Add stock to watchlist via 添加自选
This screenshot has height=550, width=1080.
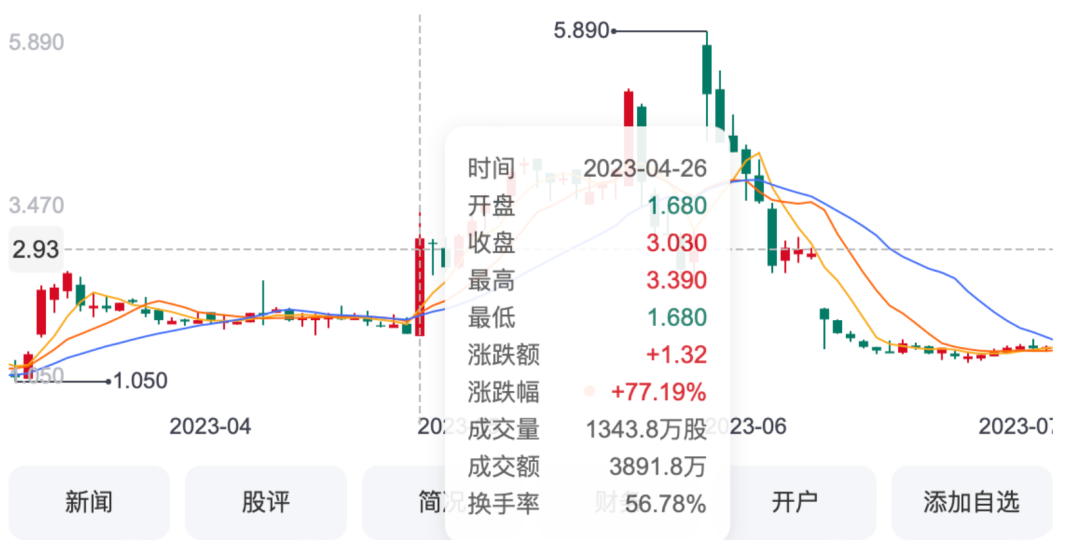click(x=971, y=501)
